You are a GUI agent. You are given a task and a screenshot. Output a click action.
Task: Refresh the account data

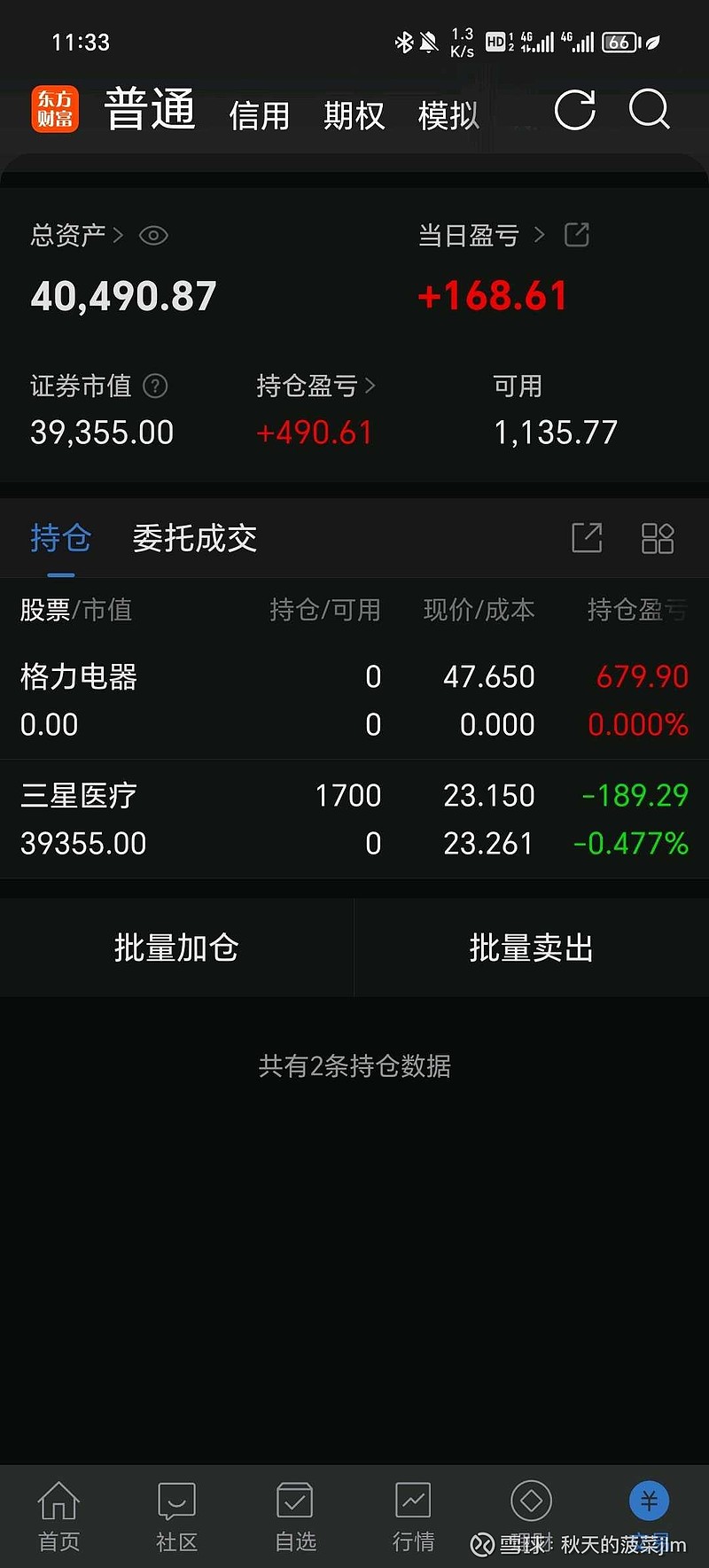pos(574,111)
